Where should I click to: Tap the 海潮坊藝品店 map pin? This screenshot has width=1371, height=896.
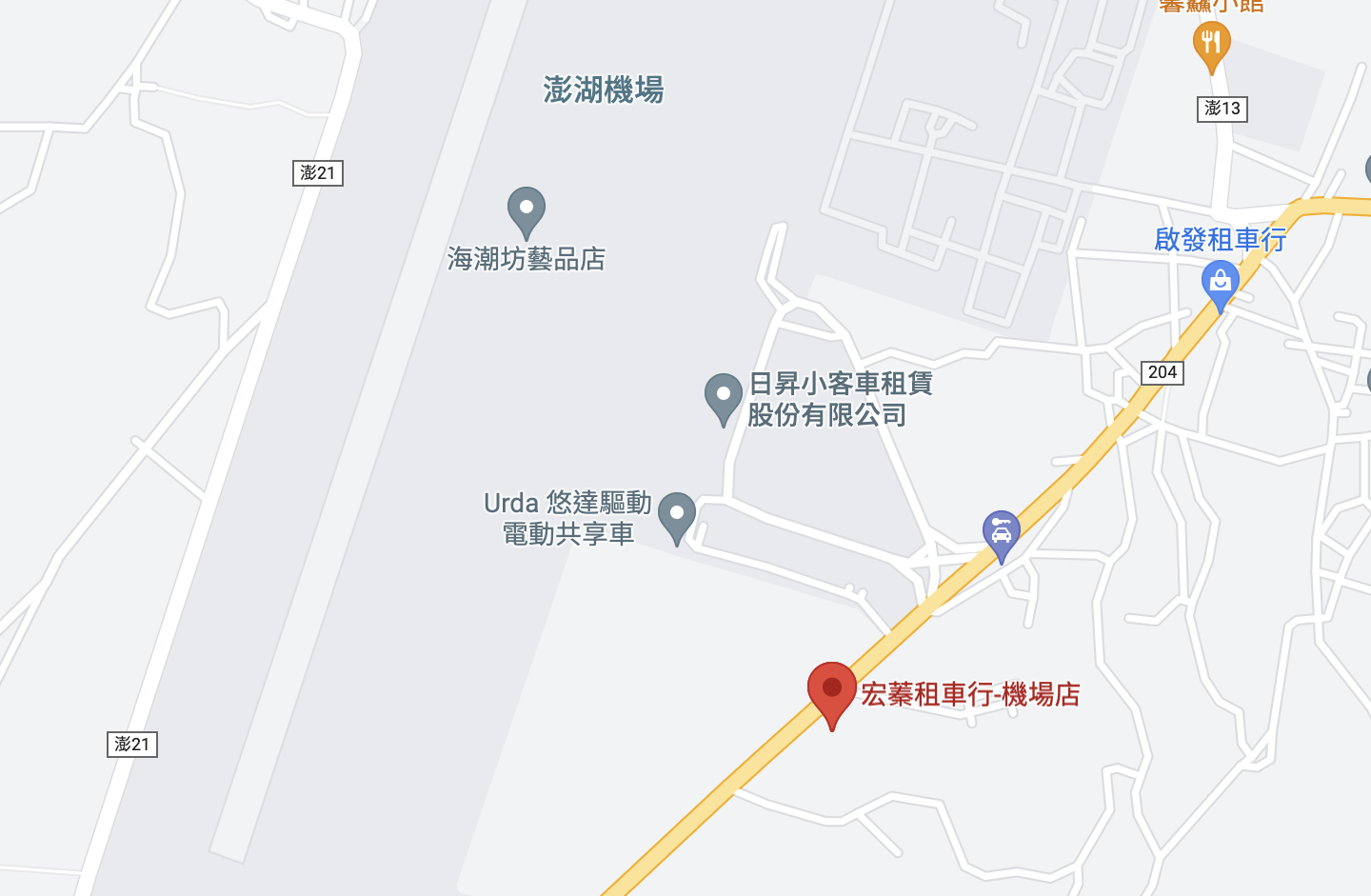click(527, 210)
